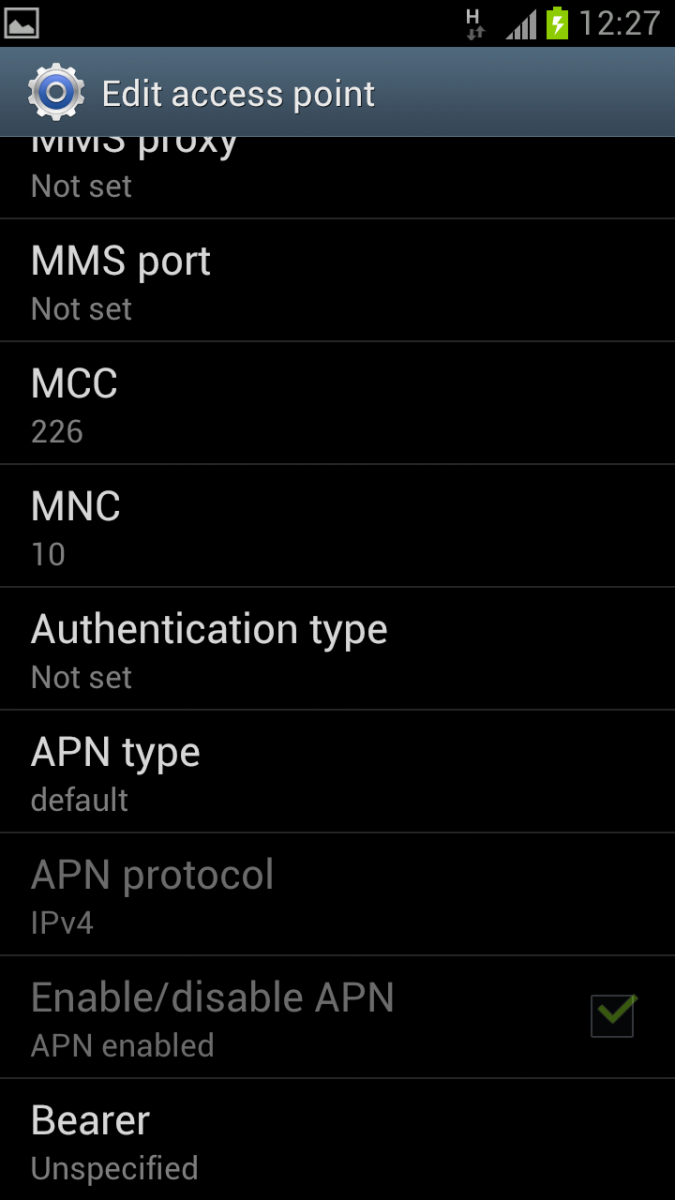This screenshot has width=675, height=1200.
Task: Choose an Authentication type
Action: pyautogui.click(x=337, y=649)
